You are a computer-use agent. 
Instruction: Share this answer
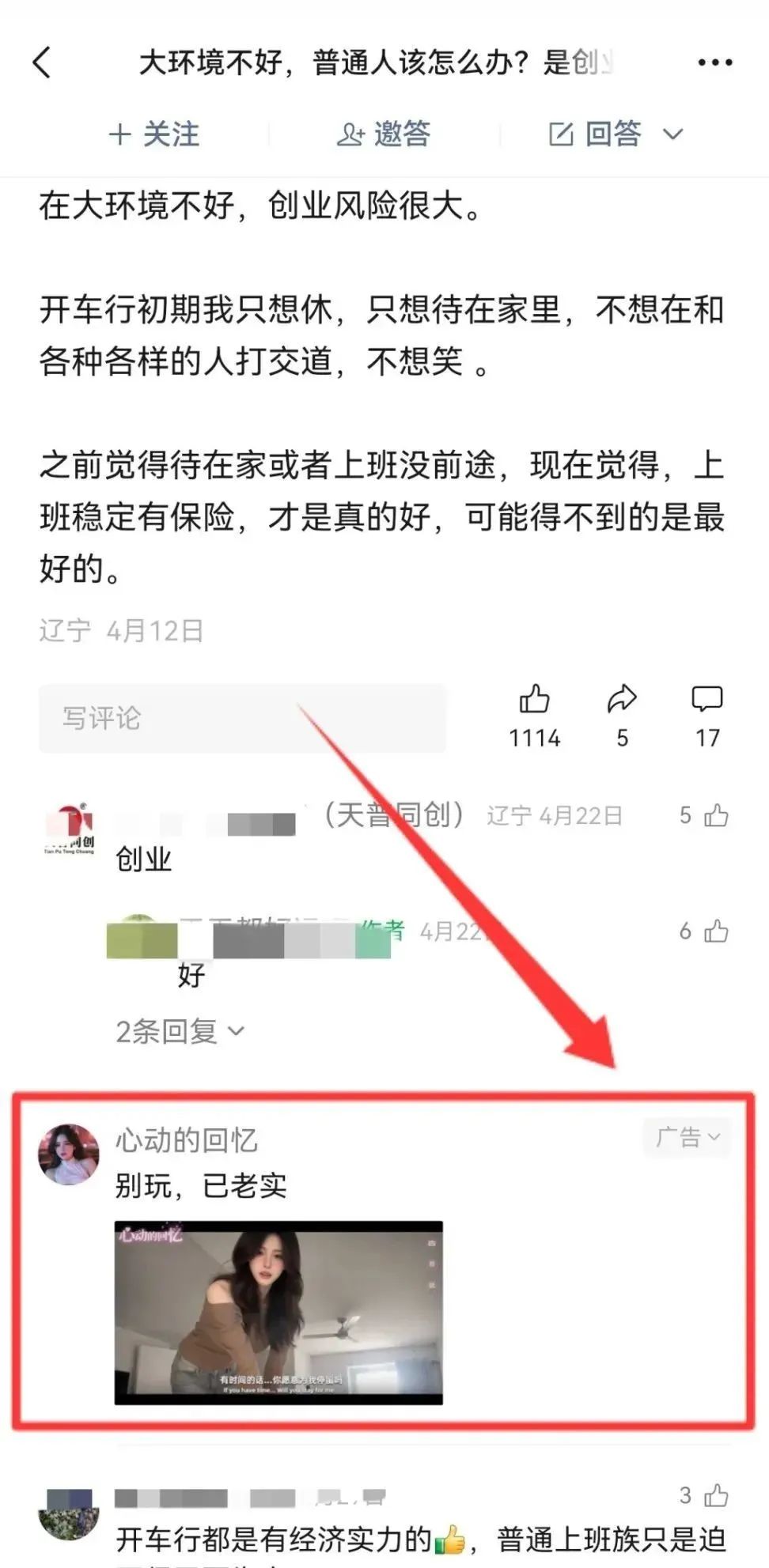pyautogui.click(x=622, y=716)
